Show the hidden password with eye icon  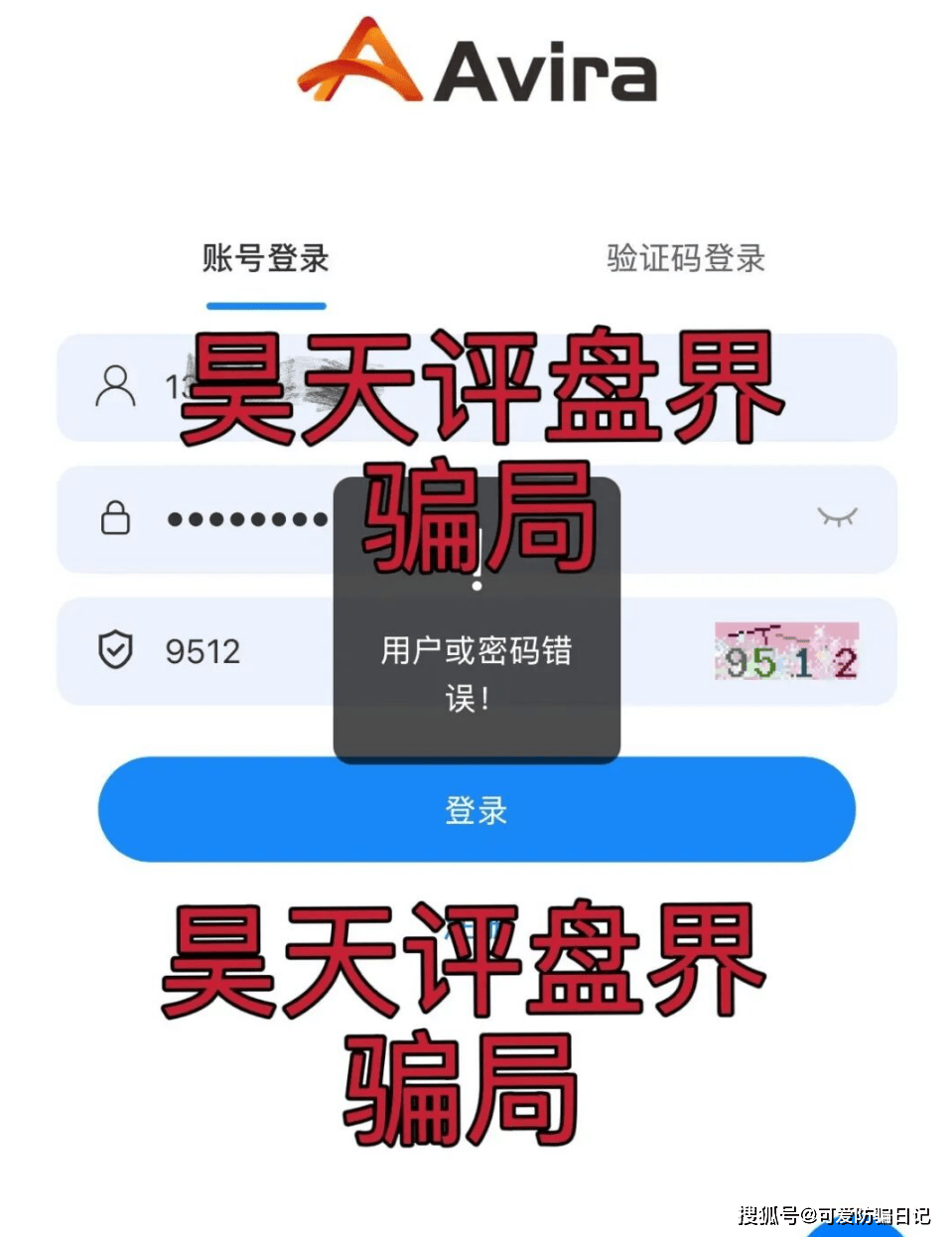pyautogui.click(x=836, y=517)
